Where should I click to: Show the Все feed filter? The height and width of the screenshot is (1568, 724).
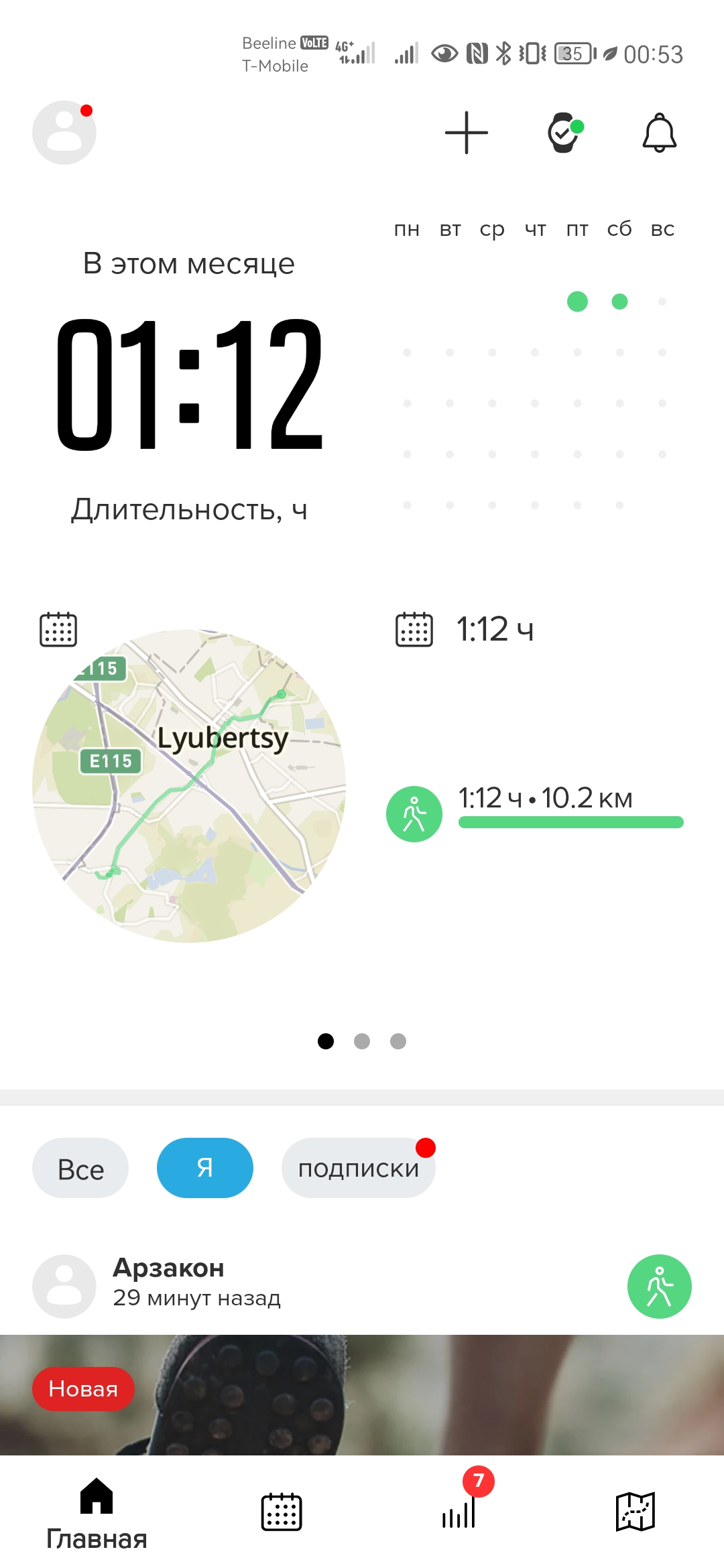tap(80, 1169)
